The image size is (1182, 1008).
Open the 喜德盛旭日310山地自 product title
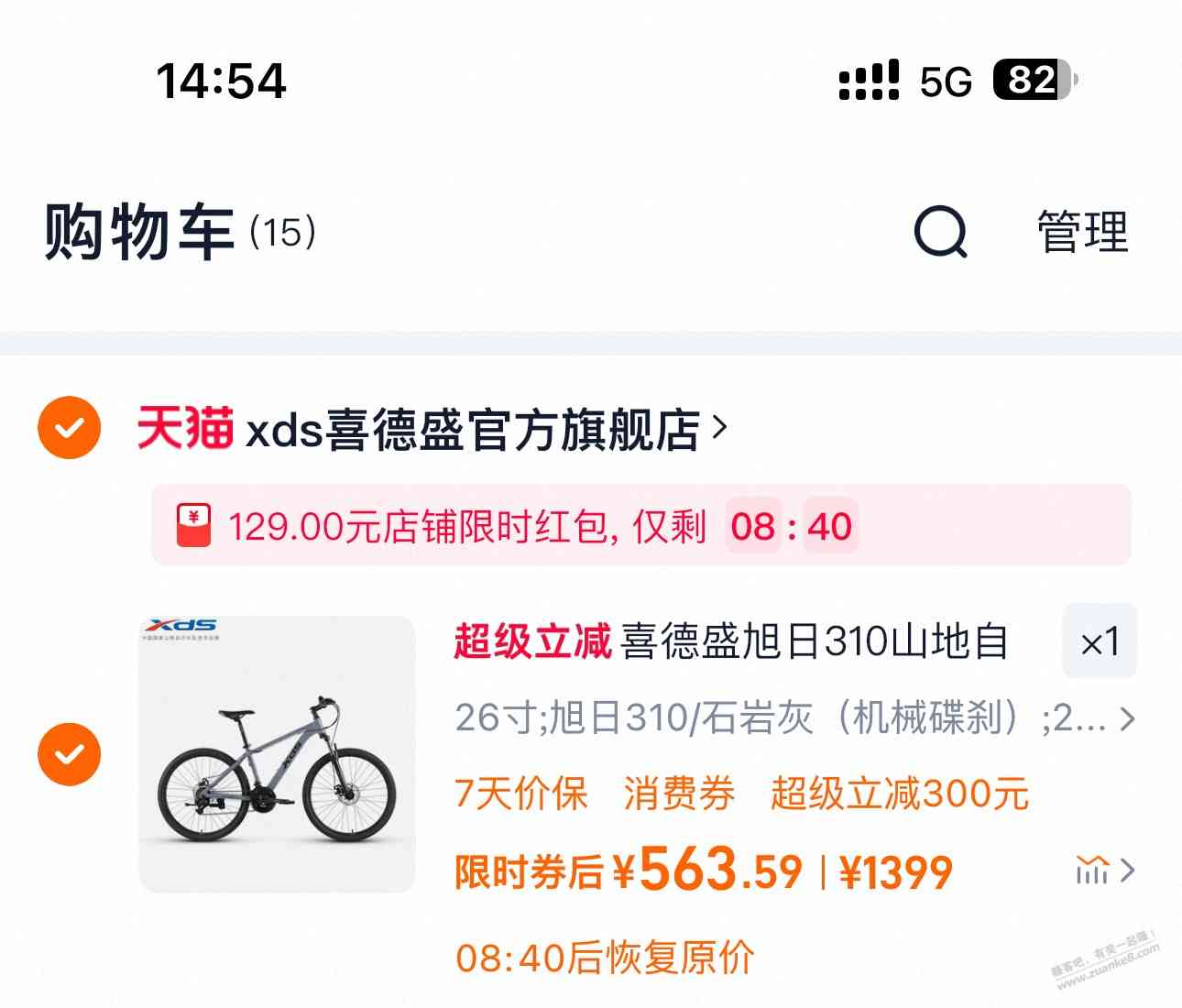tap(814, 641)
